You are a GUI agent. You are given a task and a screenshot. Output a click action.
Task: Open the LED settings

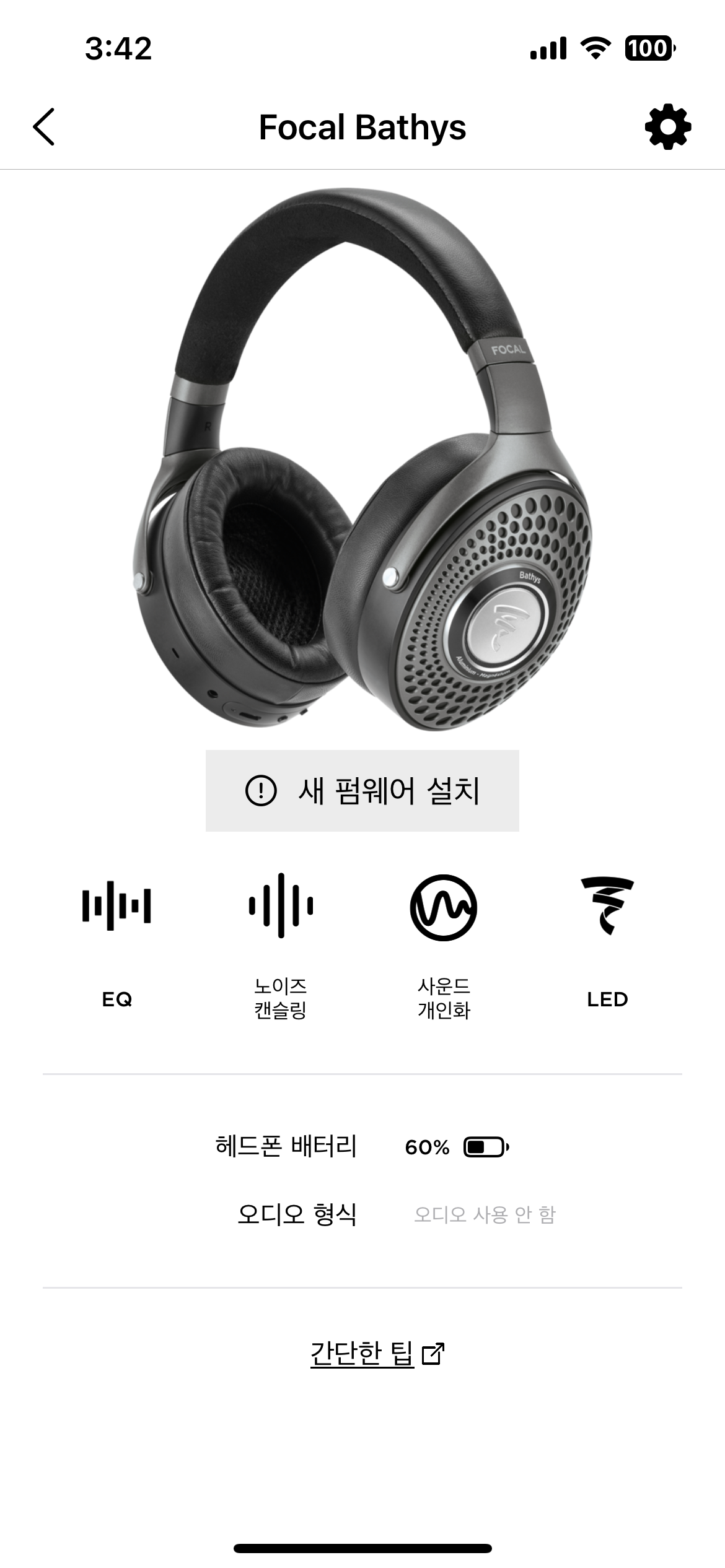point(607,941)
